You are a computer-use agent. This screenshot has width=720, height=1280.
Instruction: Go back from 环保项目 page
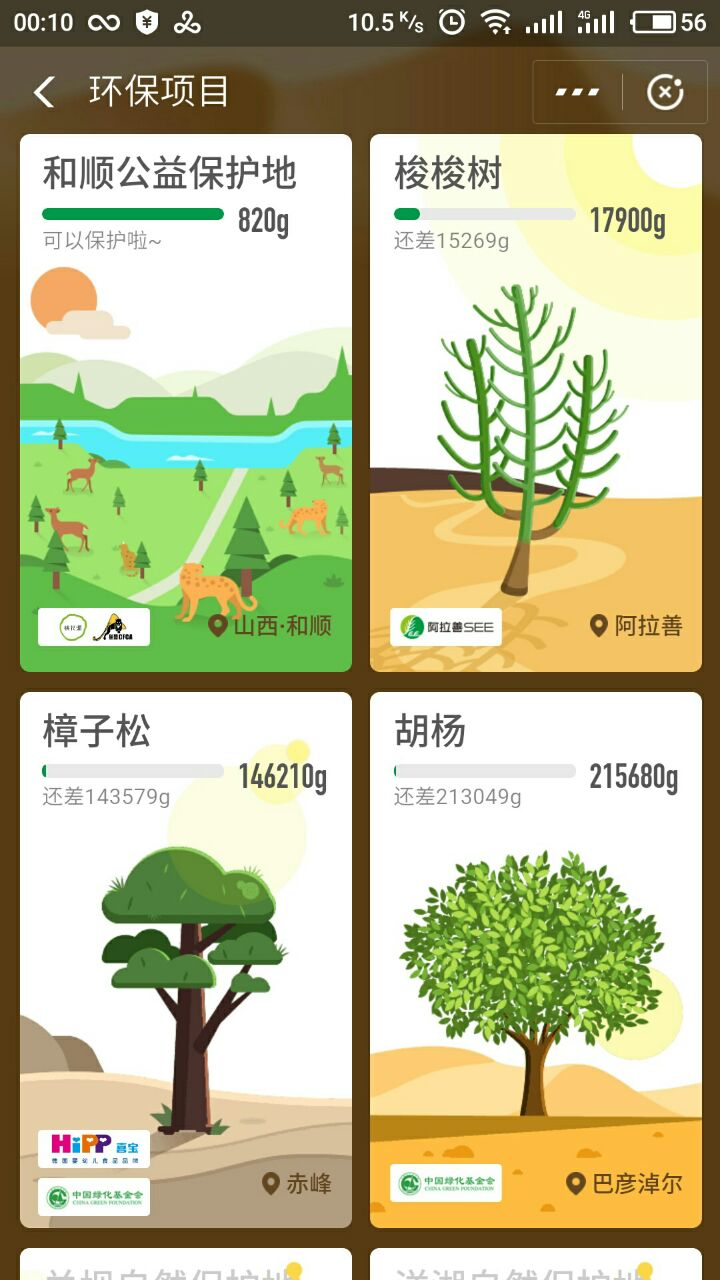tap(44, 93)
